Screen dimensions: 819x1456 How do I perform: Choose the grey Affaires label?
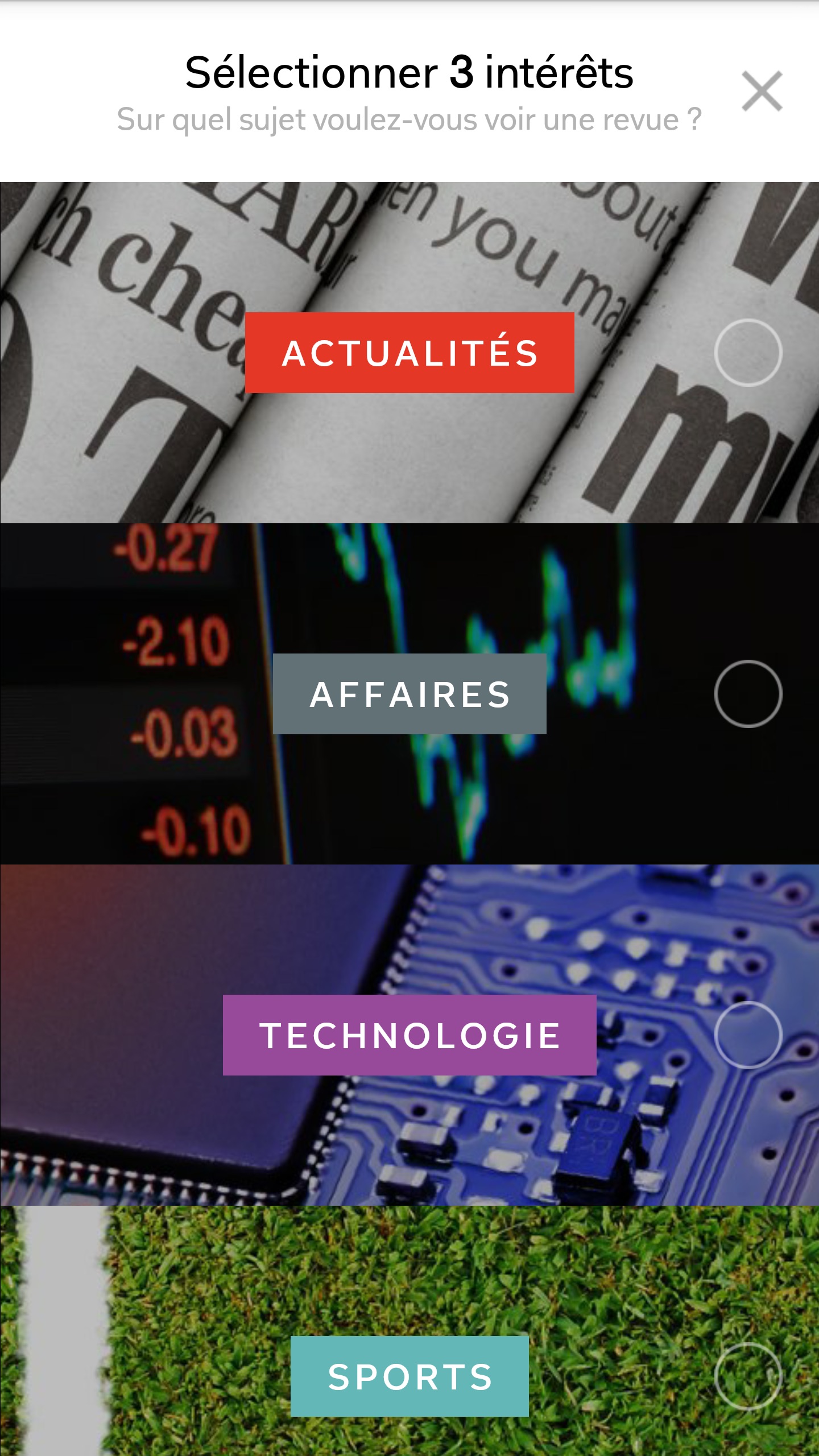(409, 694)
